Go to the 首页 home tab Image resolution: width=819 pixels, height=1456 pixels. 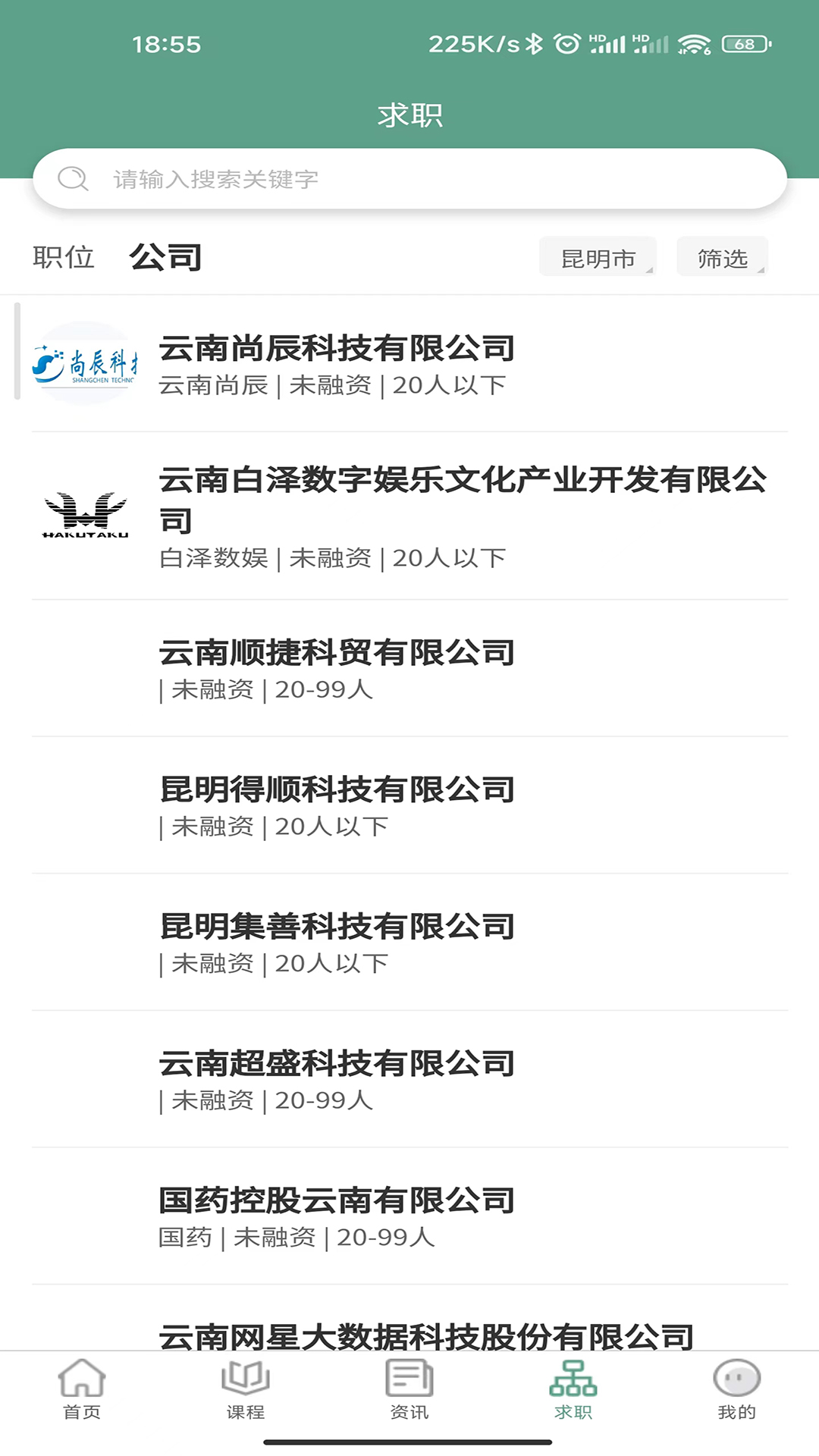82,1389
